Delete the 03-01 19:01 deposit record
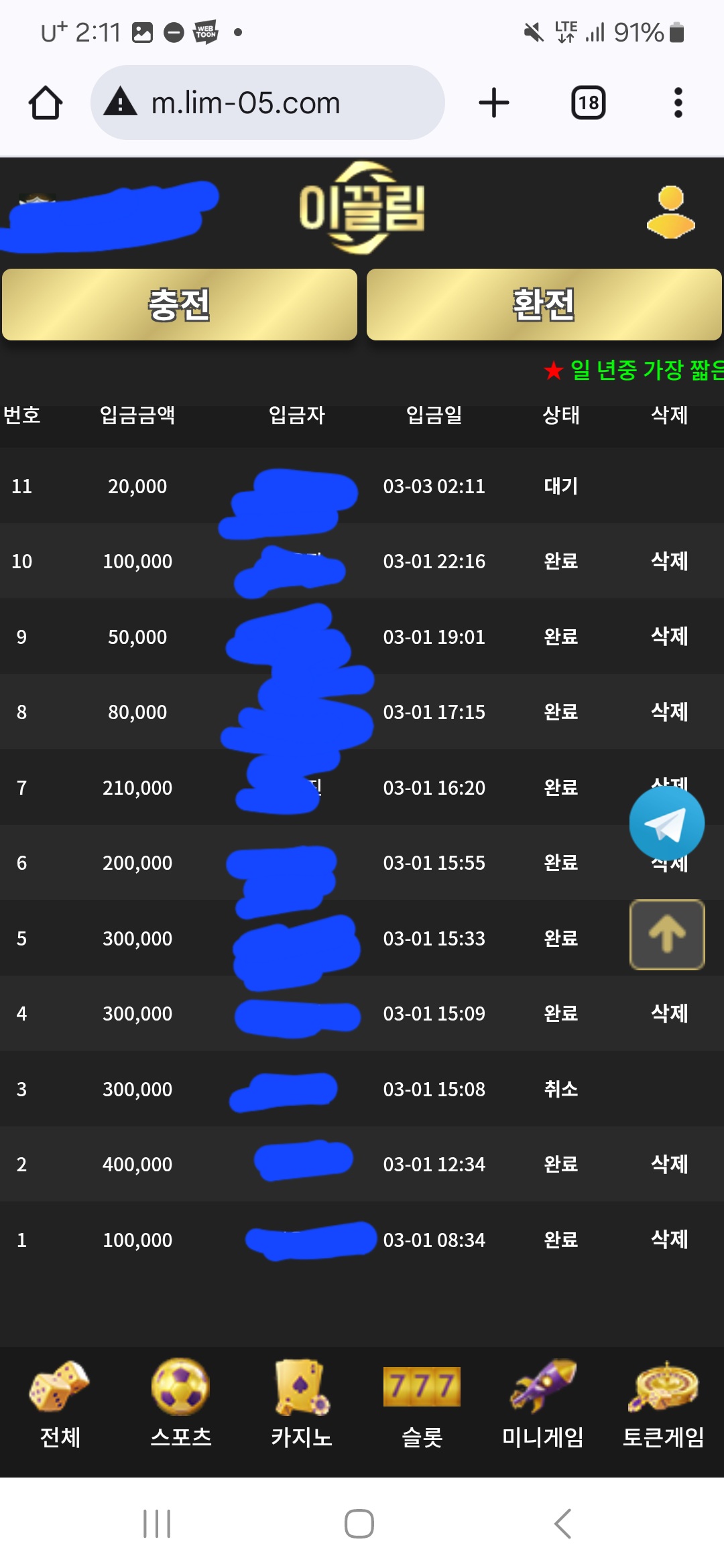Image resolution: width=724 pixels, height=1568 pixels. (669, 636)
